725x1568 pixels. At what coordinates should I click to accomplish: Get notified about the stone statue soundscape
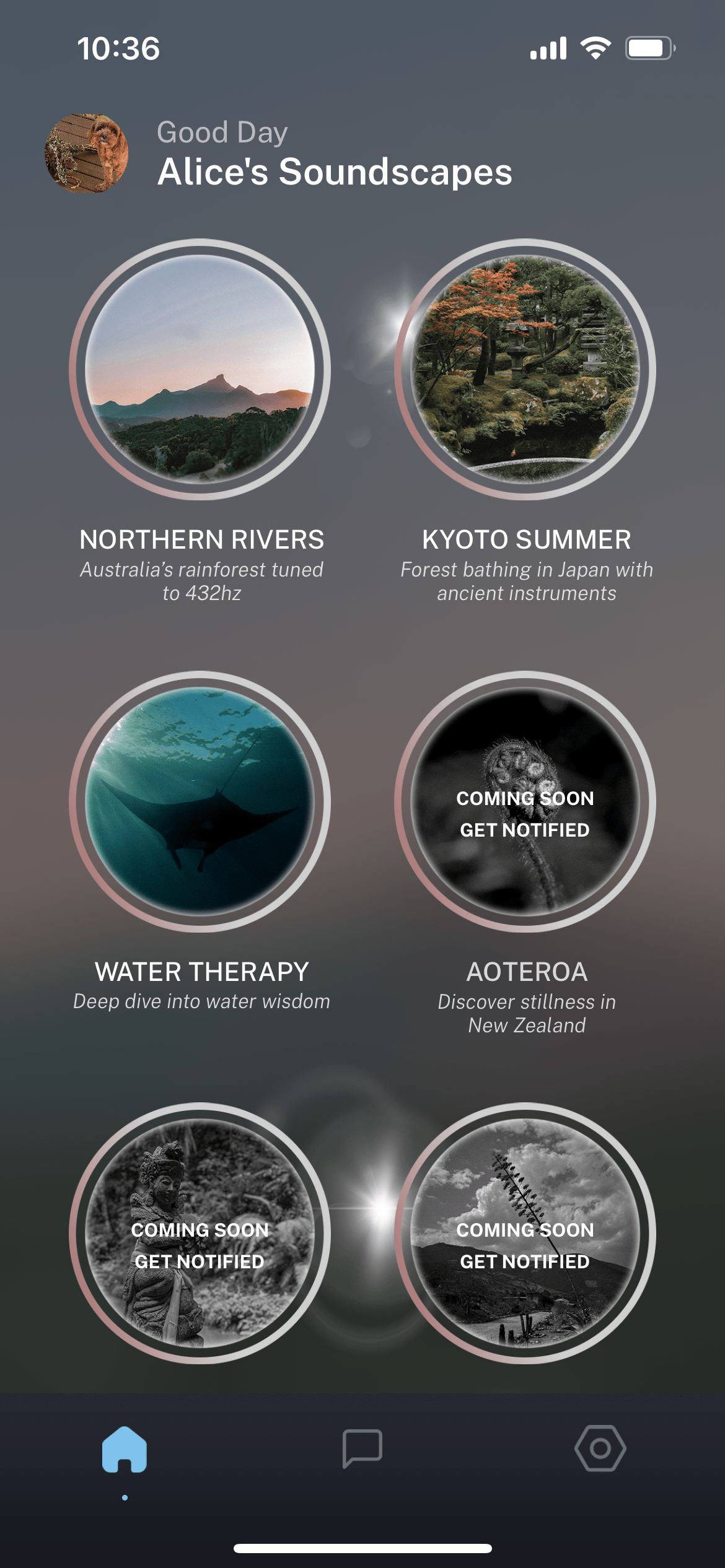(200, 1260)
